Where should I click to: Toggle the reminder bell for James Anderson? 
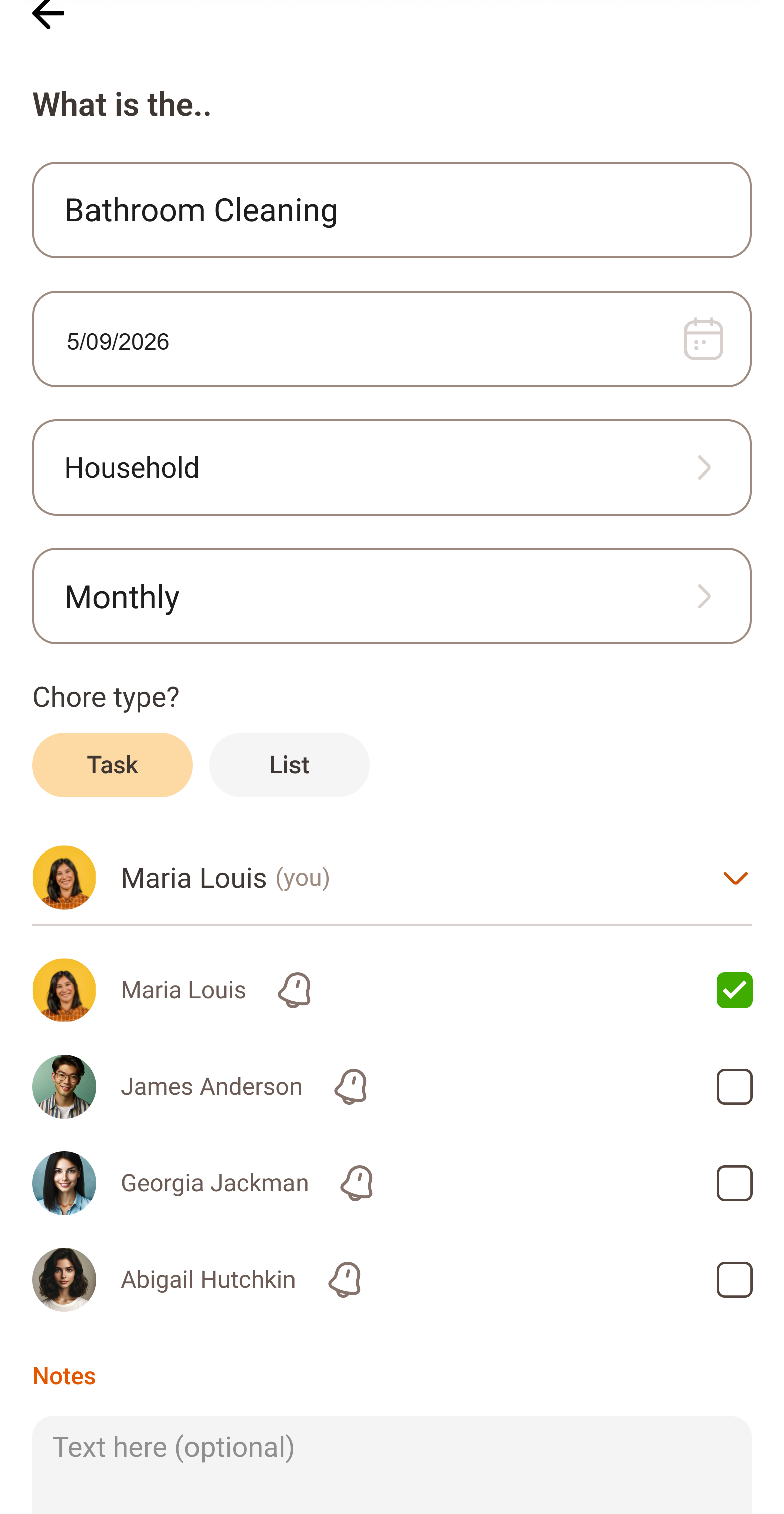[350, 1086]
